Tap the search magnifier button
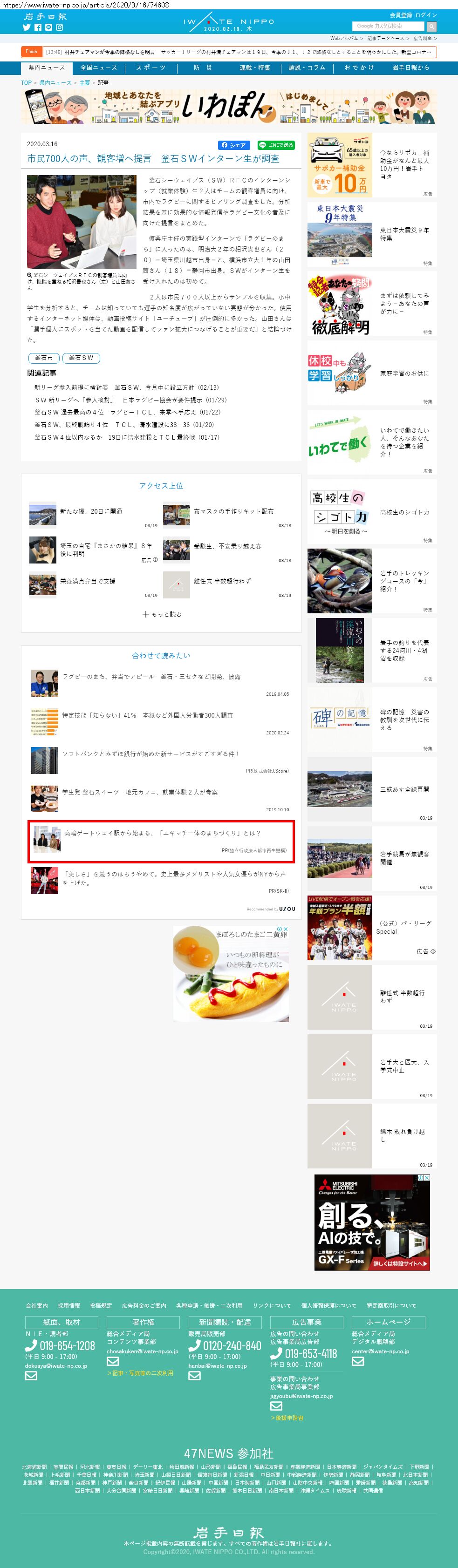 [432, 26]
